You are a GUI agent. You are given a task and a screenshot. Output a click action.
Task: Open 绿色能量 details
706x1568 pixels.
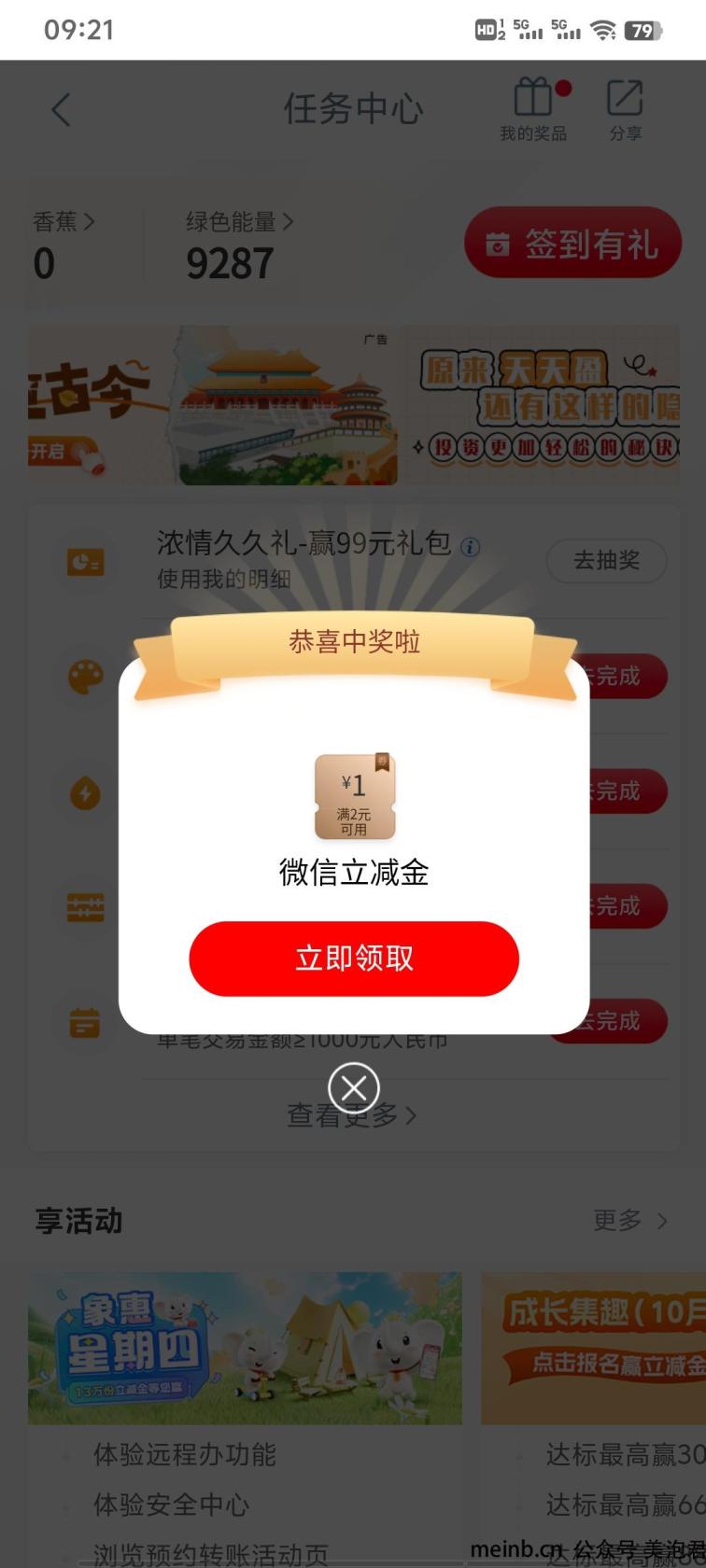[239, 222]
